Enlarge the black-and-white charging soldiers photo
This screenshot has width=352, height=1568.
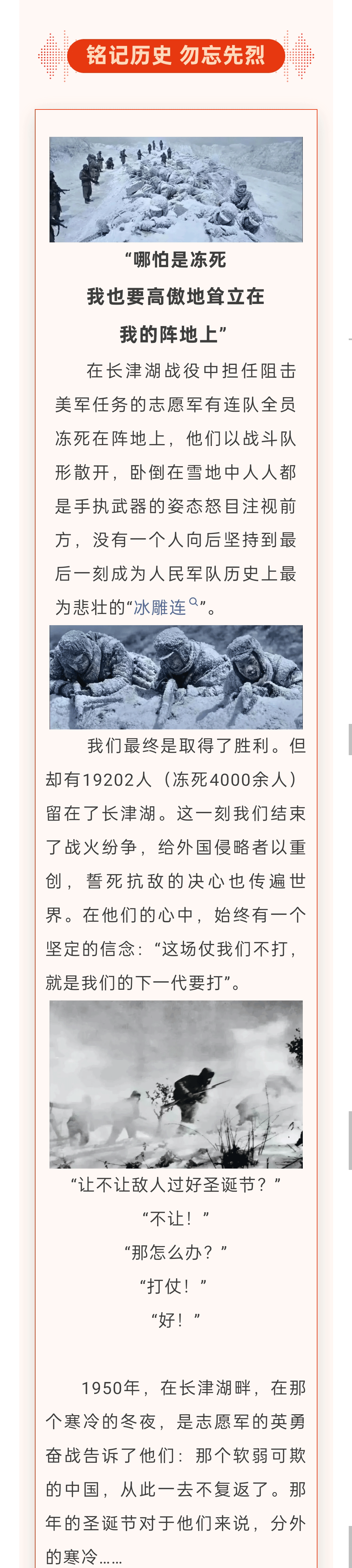(176, 1084)
